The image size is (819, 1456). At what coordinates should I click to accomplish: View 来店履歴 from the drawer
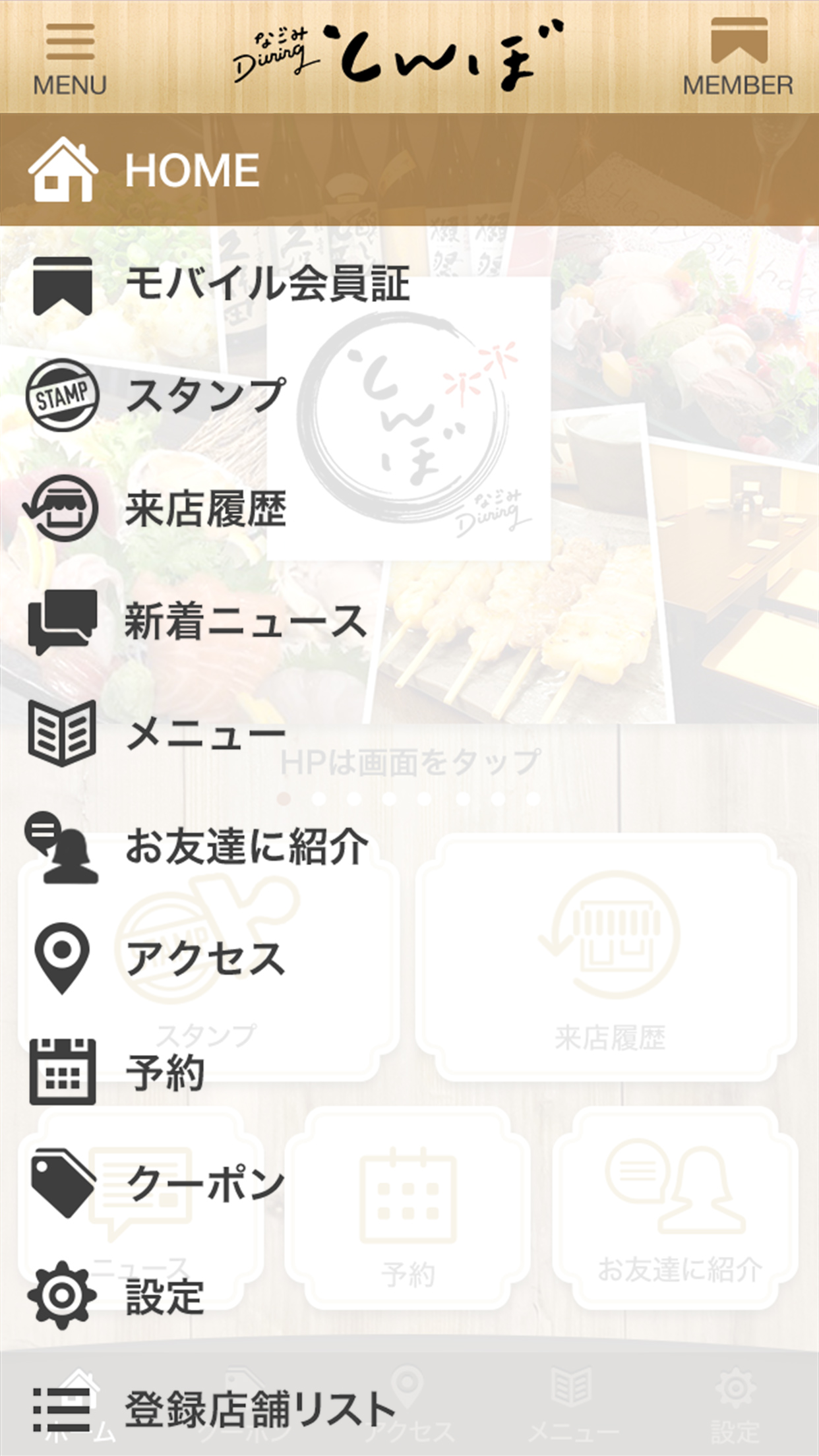pyautogui.click(x=204, y=509)
